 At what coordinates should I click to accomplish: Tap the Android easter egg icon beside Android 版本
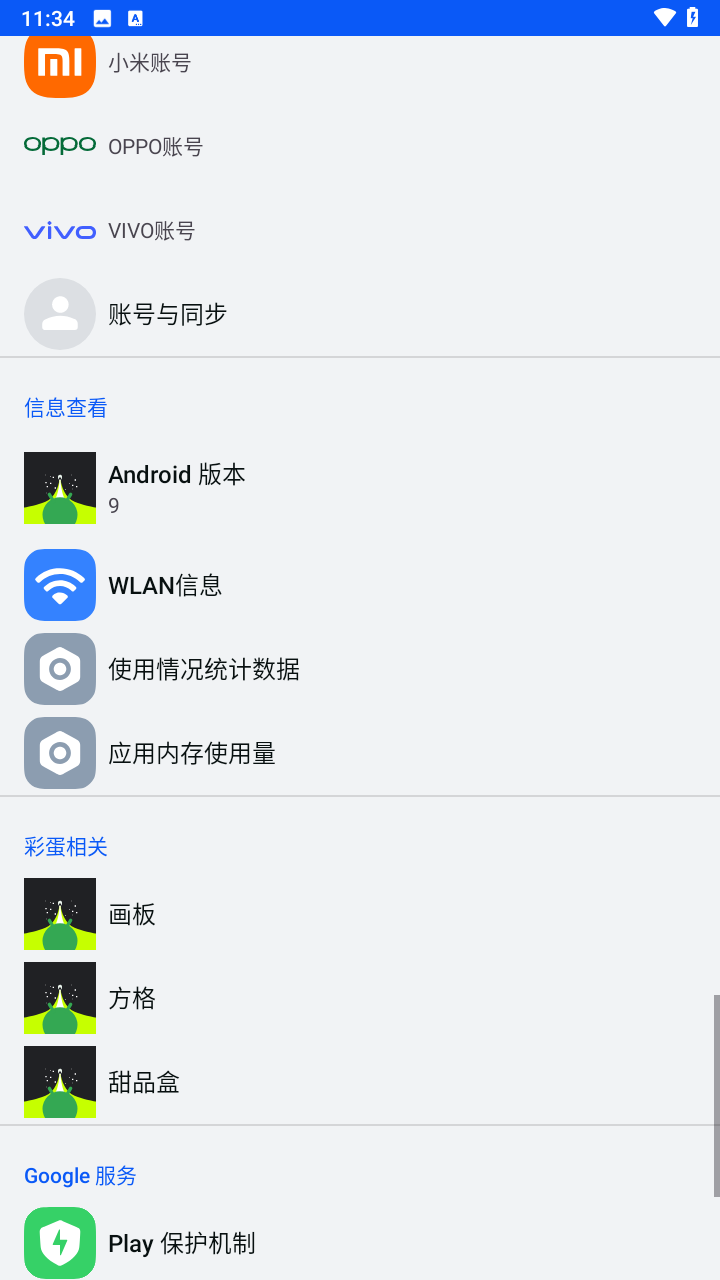59,488
